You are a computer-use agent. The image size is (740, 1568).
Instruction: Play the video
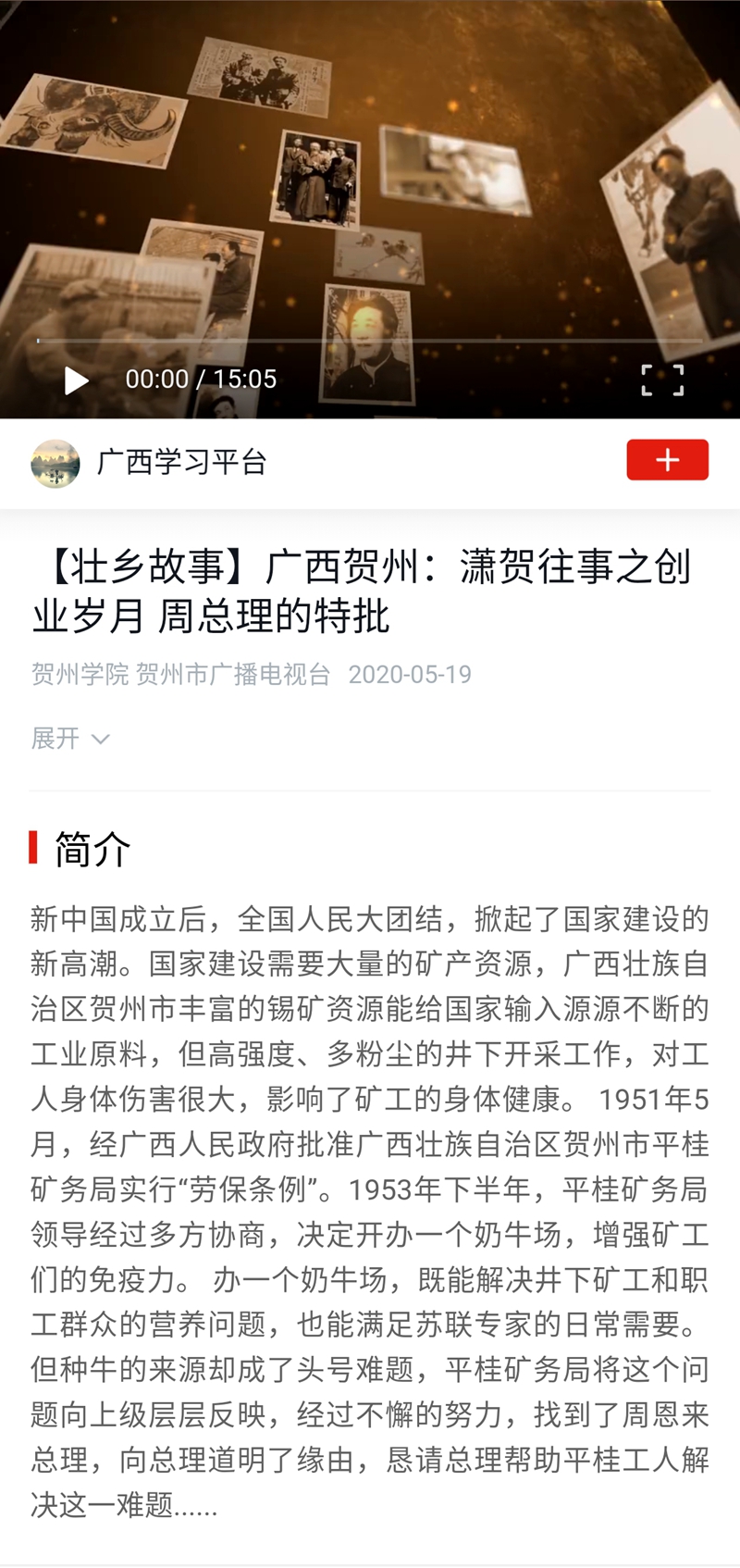tap(76, 380)
